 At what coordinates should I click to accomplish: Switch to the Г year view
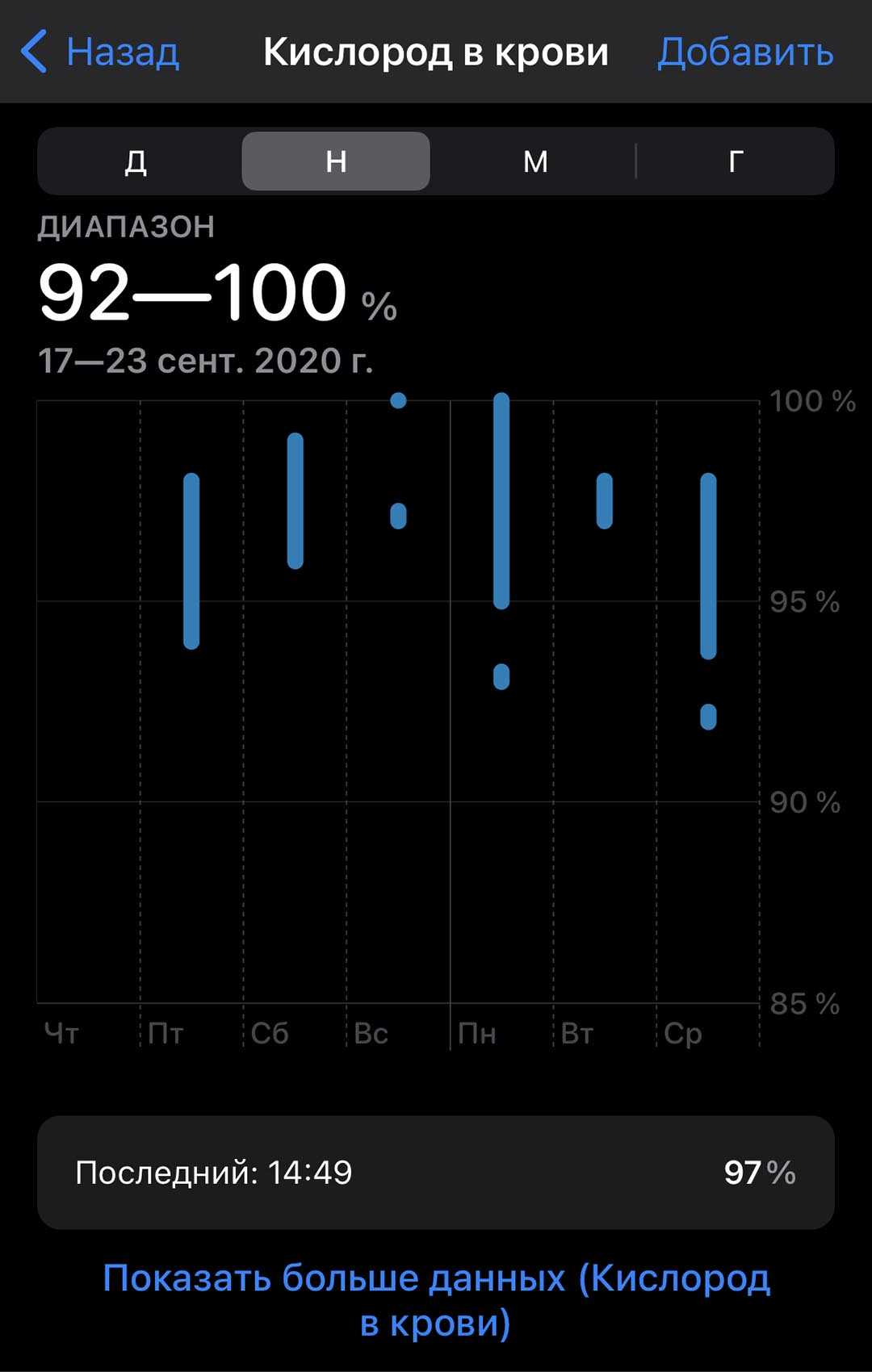(x=735, y=161)
